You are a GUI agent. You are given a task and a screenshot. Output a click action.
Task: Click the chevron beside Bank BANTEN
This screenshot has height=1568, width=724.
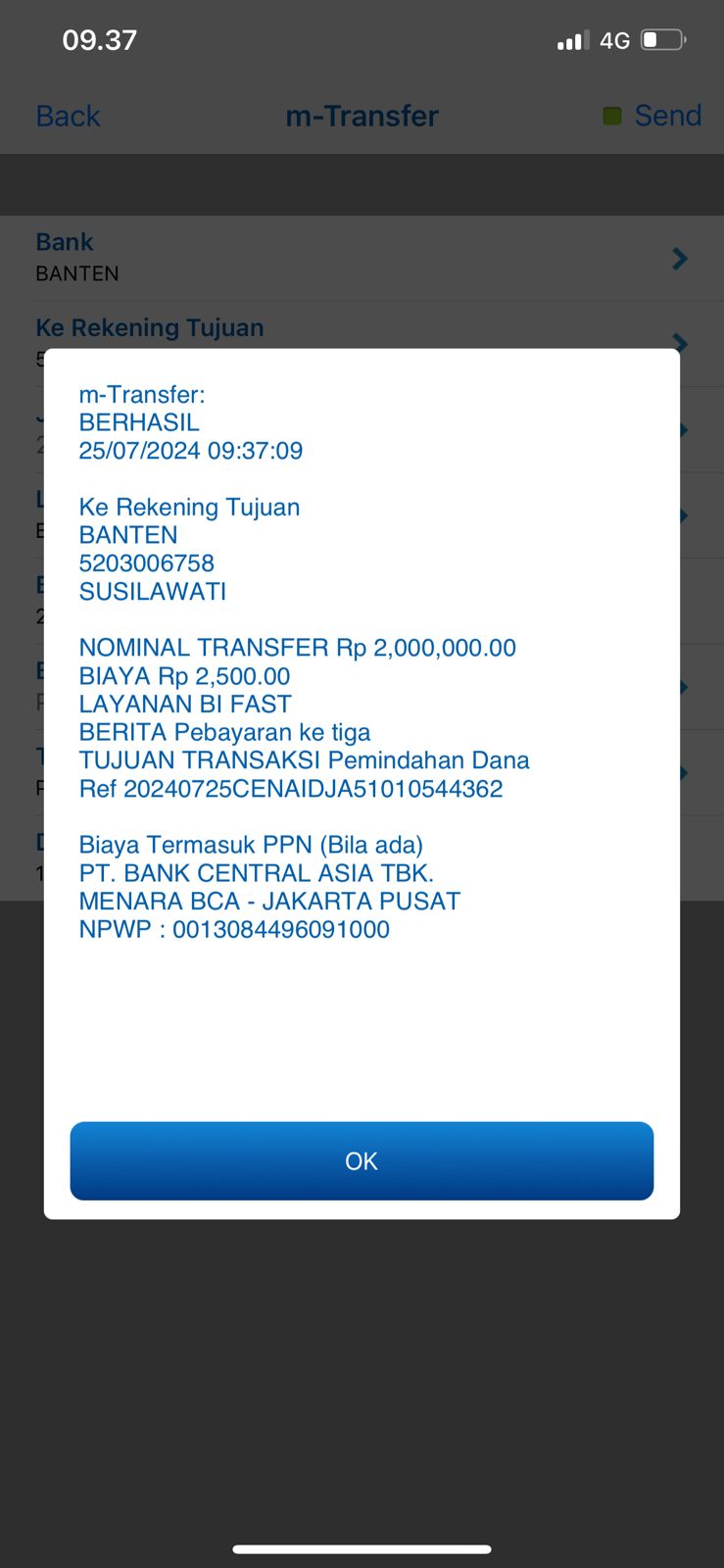pyautogui.click(x=679, y=258)
